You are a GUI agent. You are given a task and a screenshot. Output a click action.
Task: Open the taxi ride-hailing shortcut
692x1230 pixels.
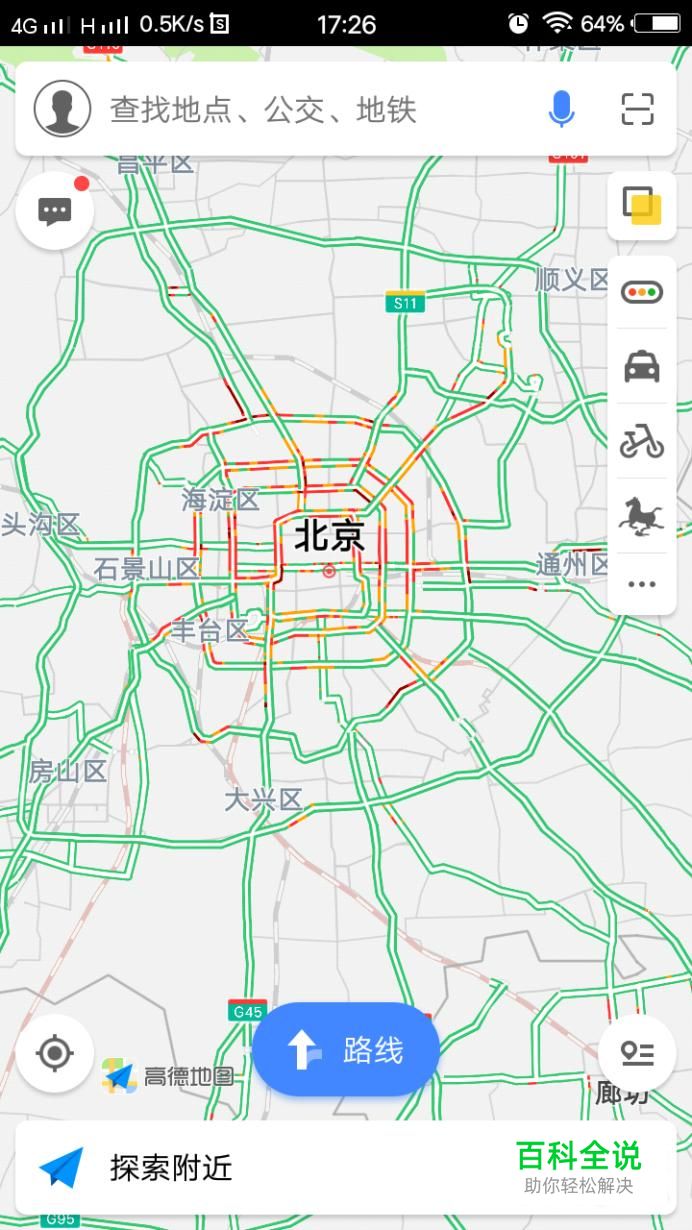pyautogui.click(x=642, y=367)
